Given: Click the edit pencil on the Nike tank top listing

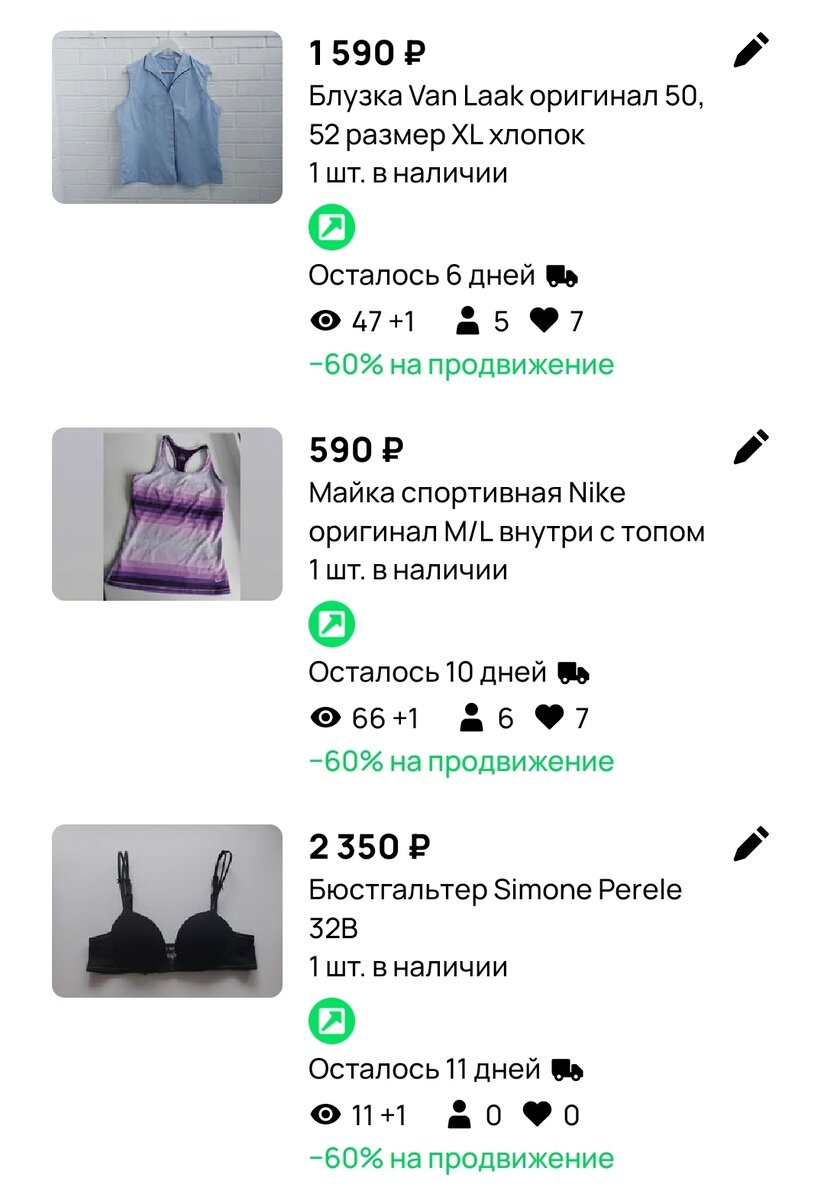Looking at the screenshot, I should point(752,448).
